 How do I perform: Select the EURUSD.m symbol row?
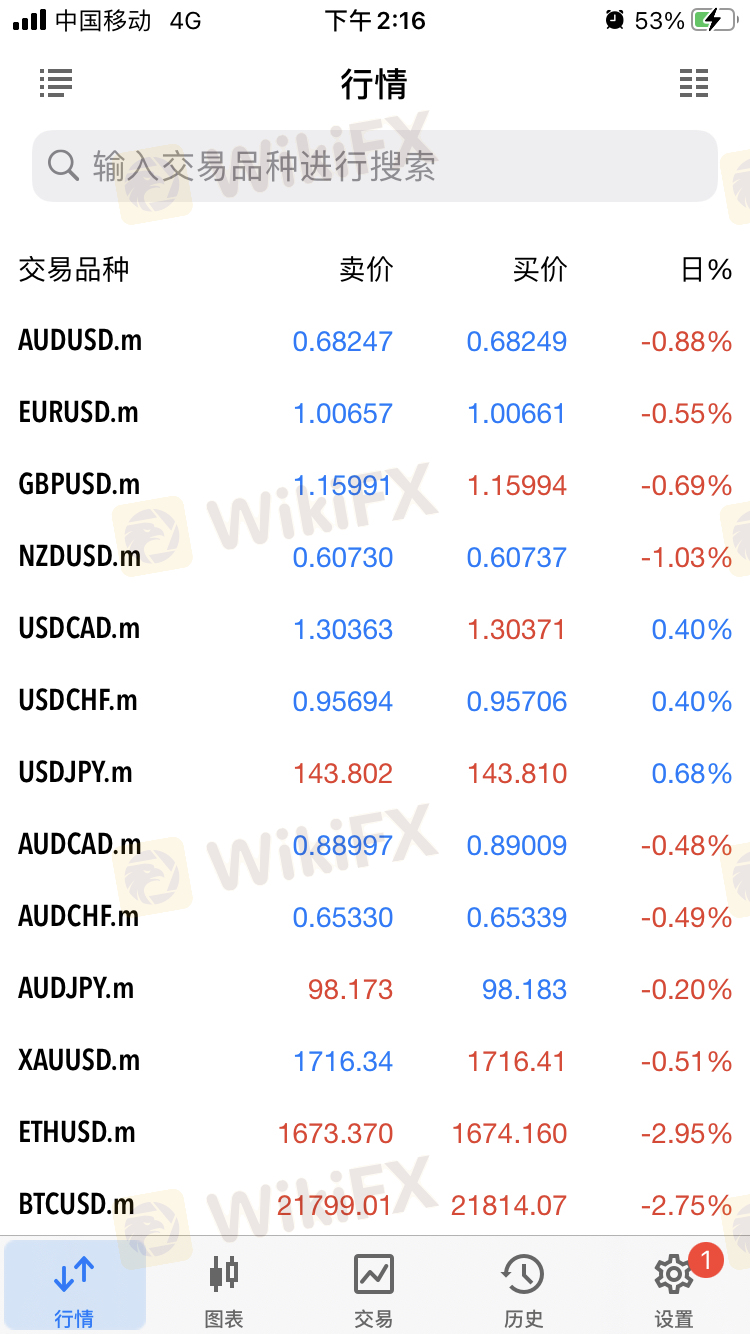point(375,413)
